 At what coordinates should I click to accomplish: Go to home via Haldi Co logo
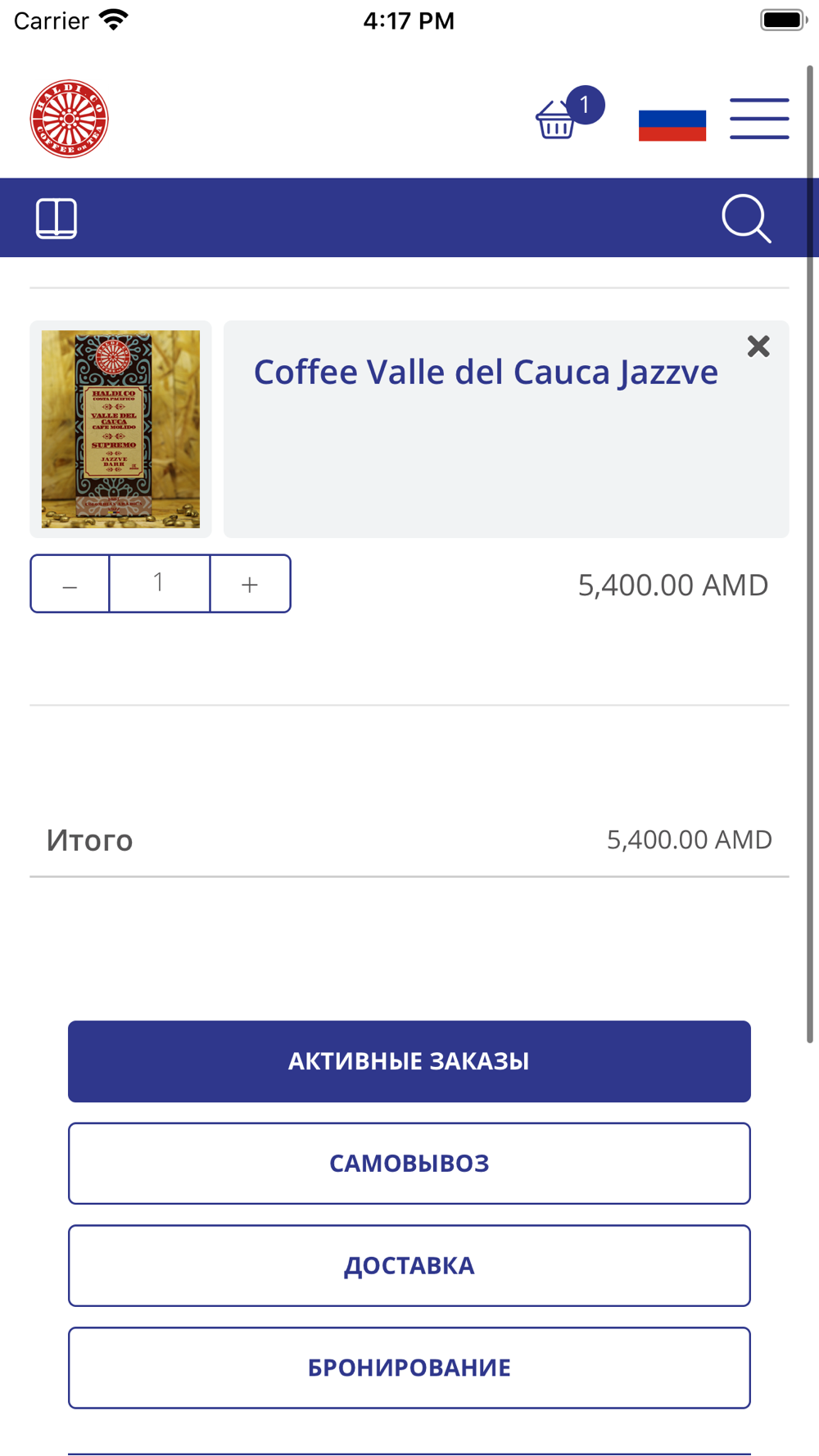click(70, 119)
